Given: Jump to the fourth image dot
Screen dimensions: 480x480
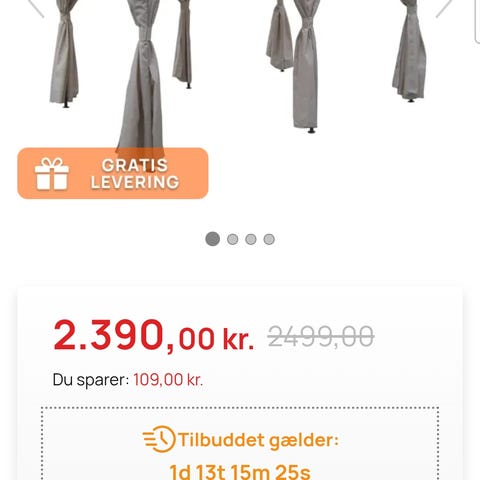Looking at the screenshot, I should (269, 239).
